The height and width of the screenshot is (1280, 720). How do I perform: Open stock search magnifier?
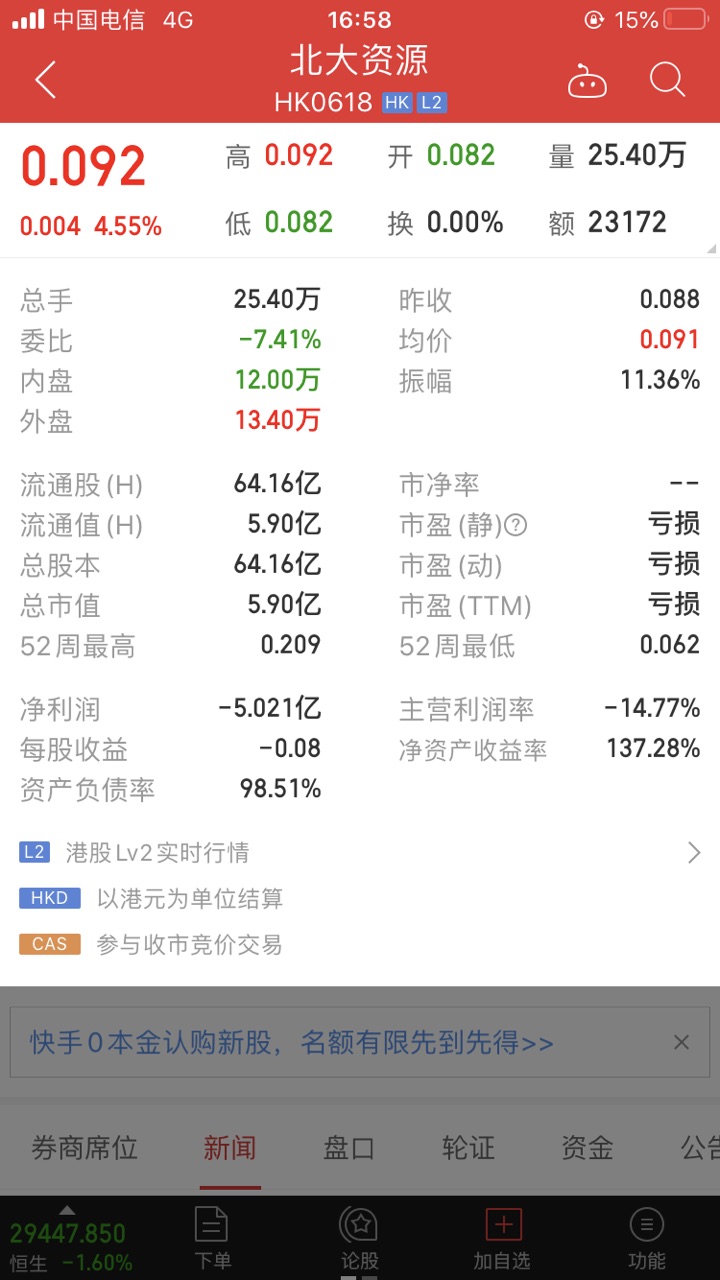(x=667, y=79)
